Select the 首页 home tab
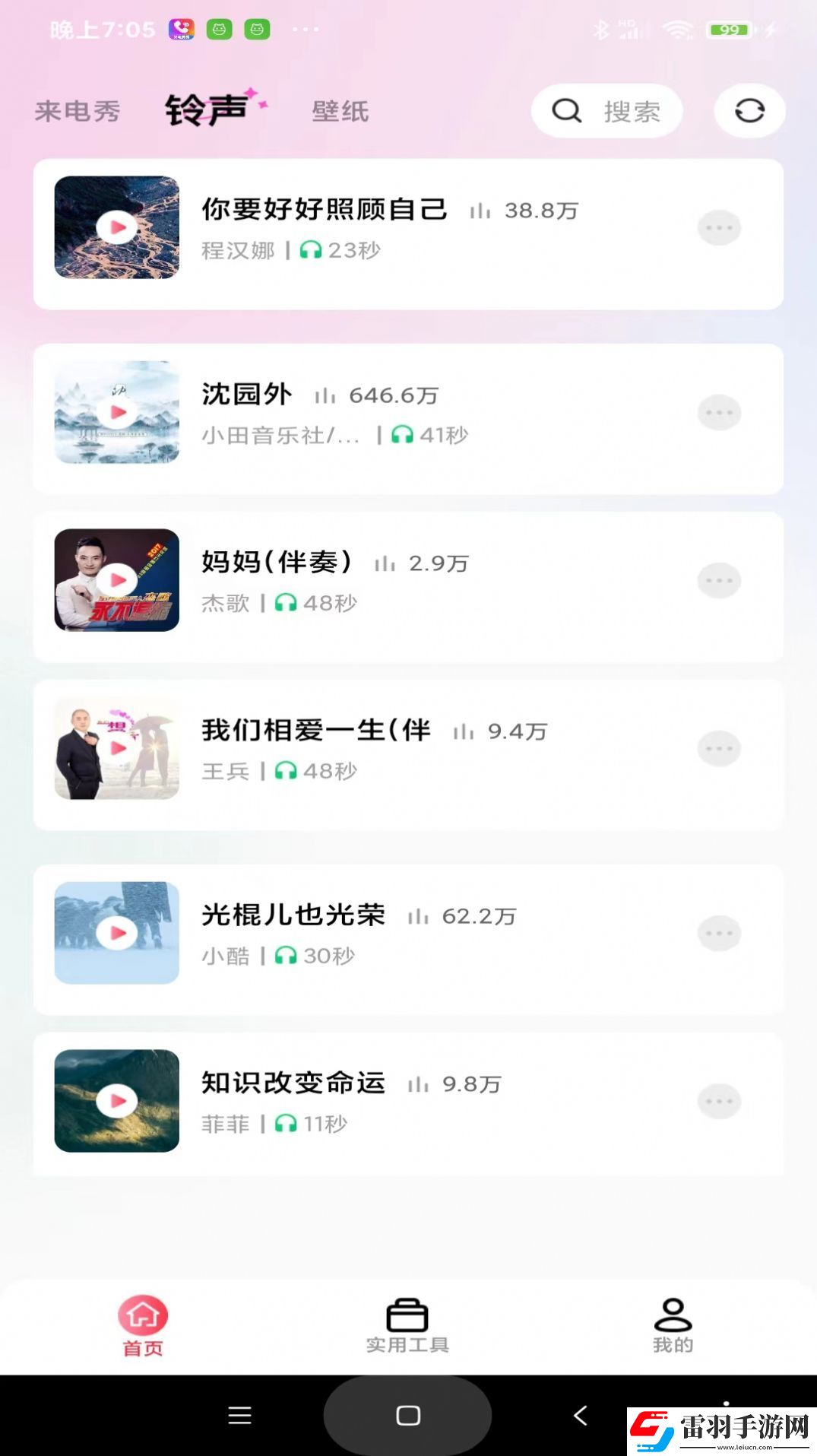 point(143,1325)
